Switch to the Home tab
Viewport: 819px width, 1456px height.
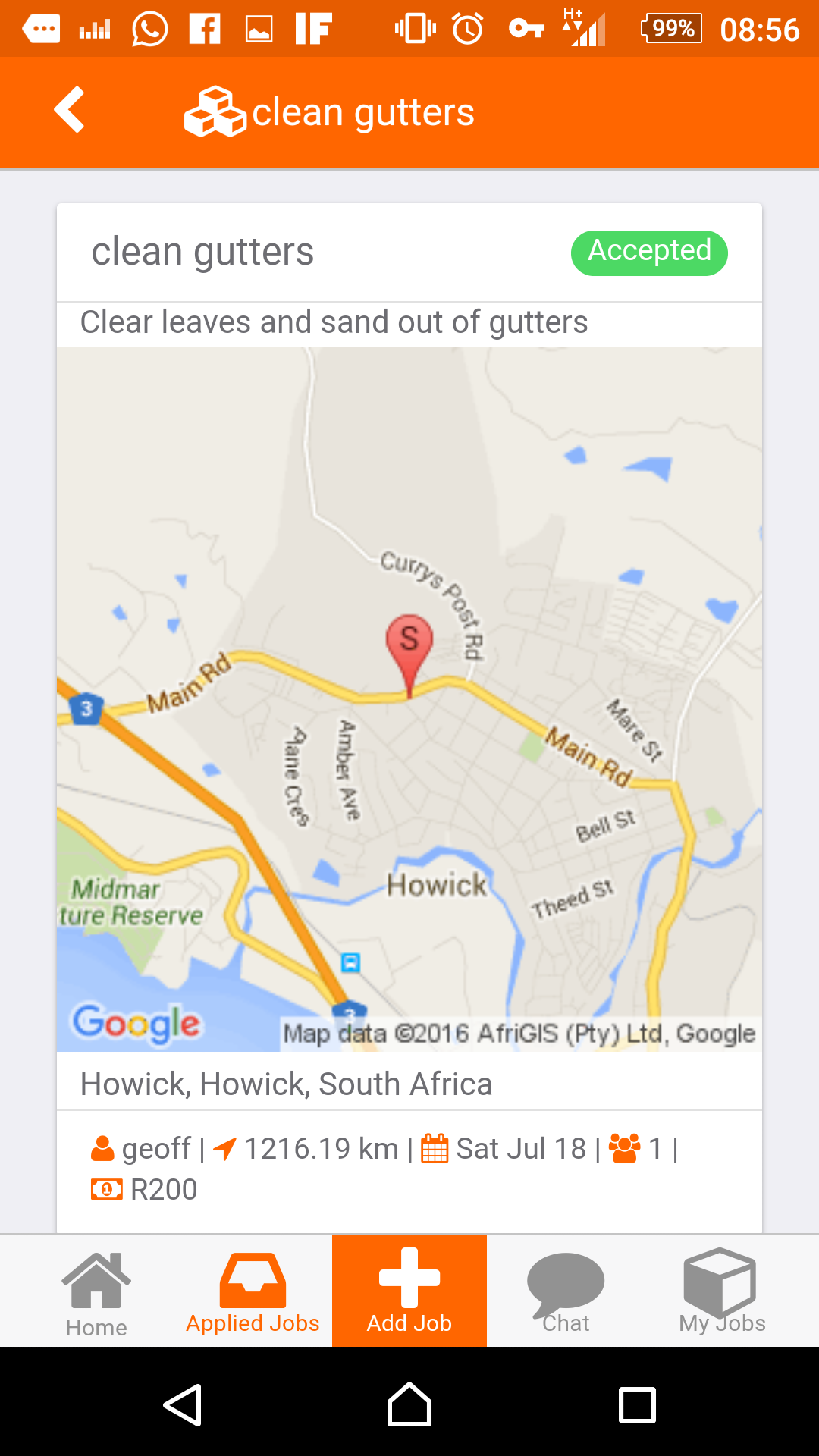96,1291
